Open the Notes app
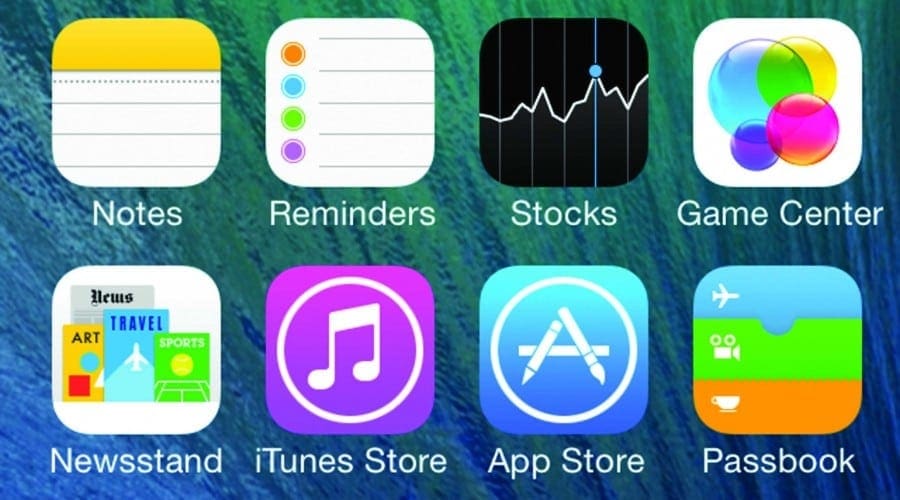This screenshot has width=900, height=500. pyautogui.click(x=136, y=102)
